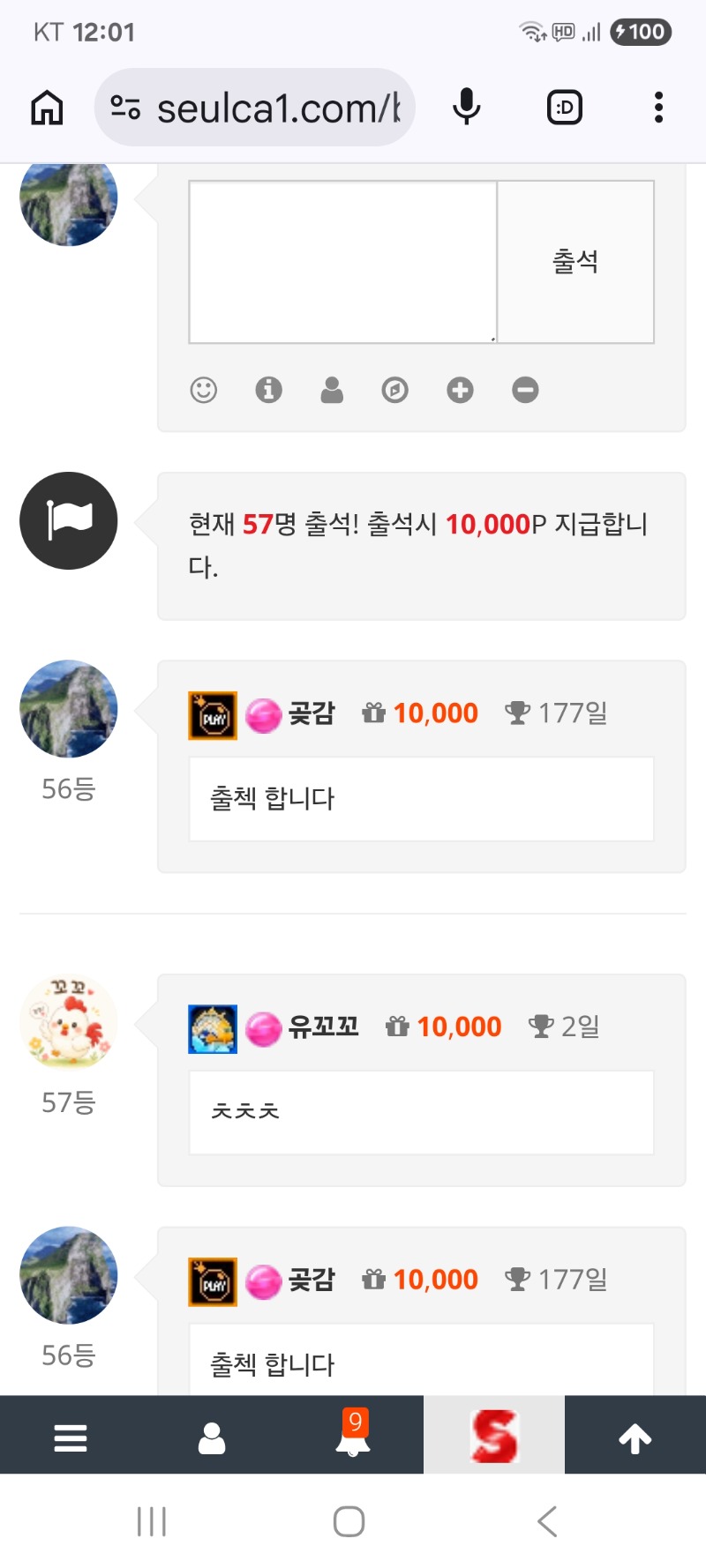Open the notifications bell with the 9 badge

[353, 1436]
